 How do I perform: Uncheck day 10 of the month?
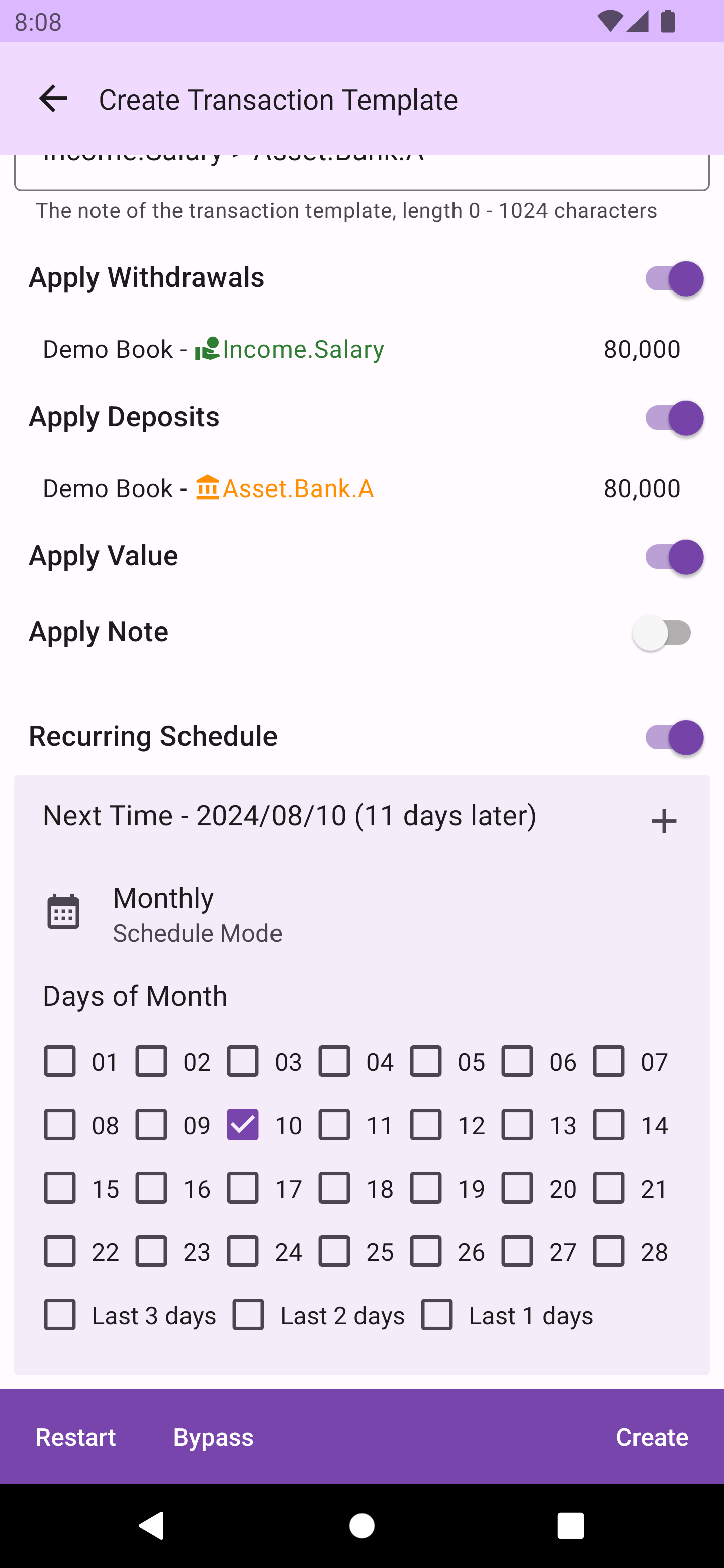[243, 1124]
